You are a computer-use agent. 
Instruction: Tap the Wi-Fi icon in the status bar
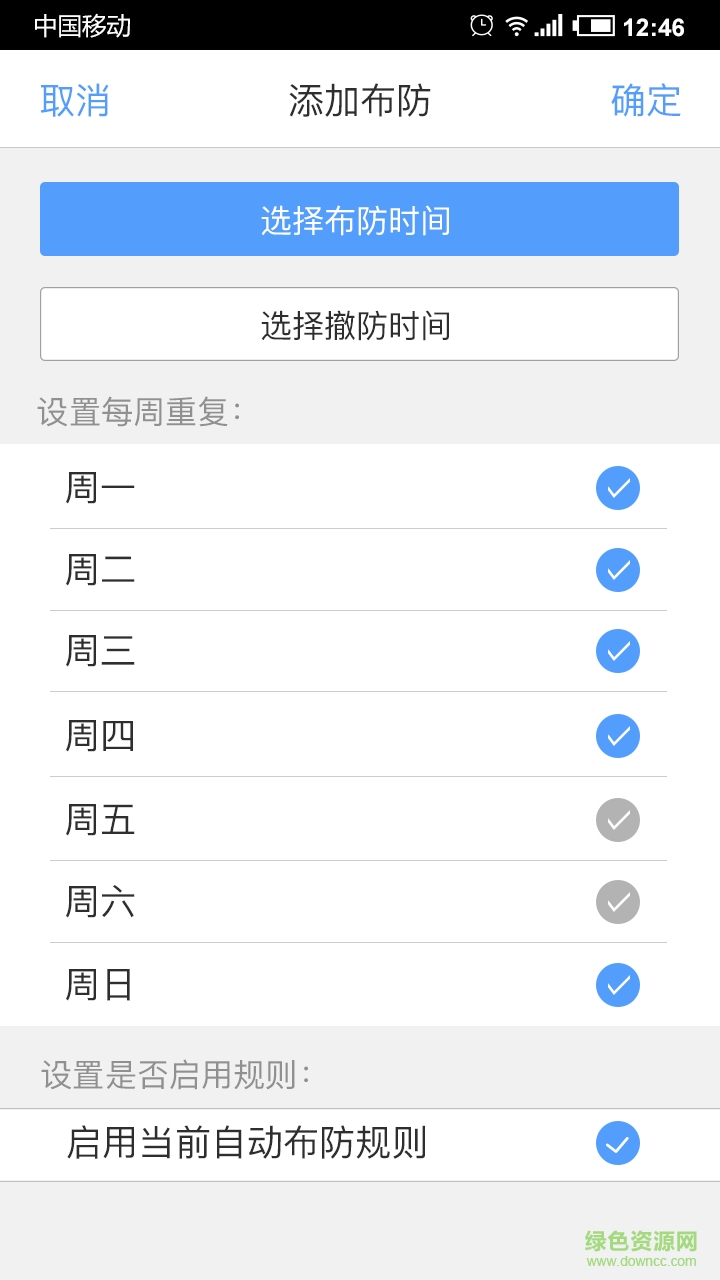516,27
